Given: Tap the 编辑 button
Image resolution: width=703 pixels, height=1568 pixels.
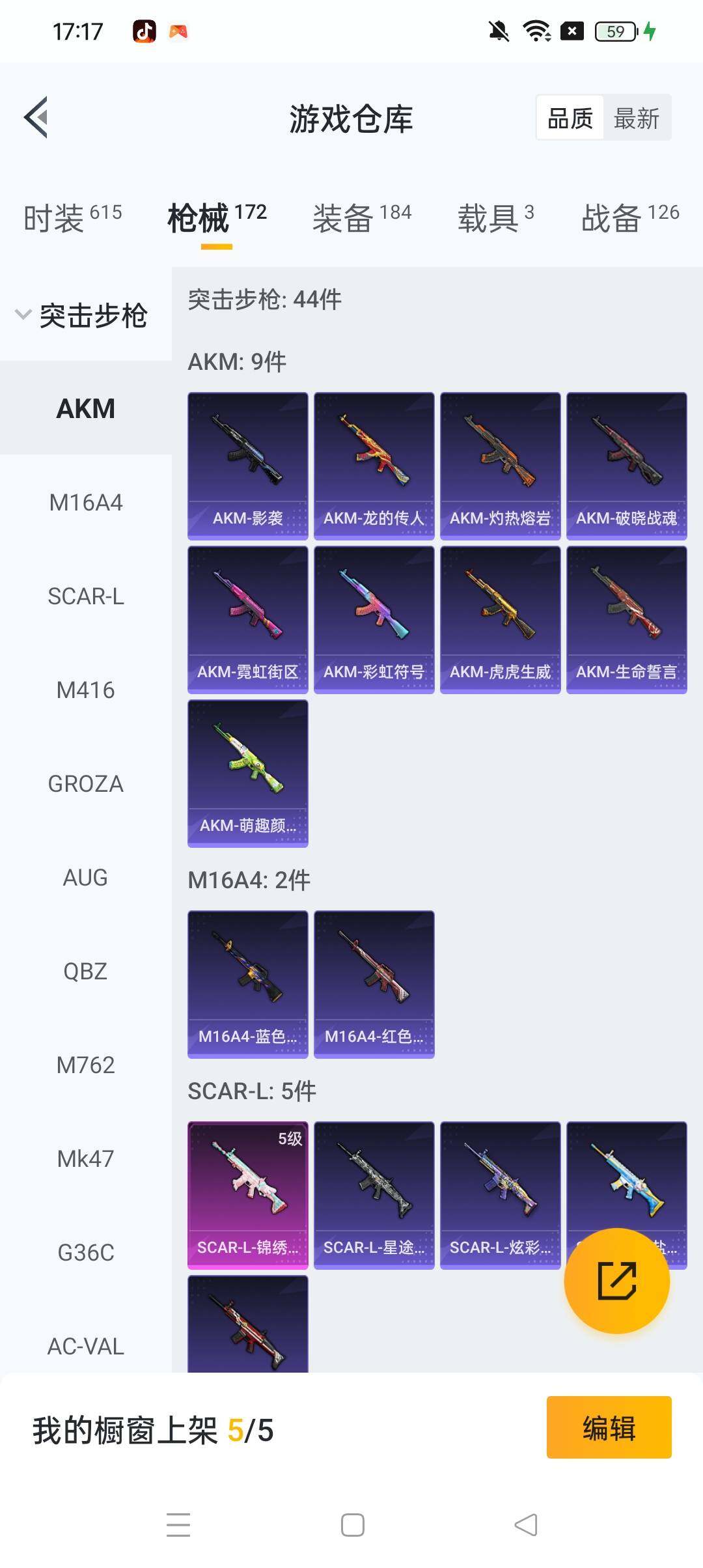Looking at the screenshot, I should [609, 1427].
